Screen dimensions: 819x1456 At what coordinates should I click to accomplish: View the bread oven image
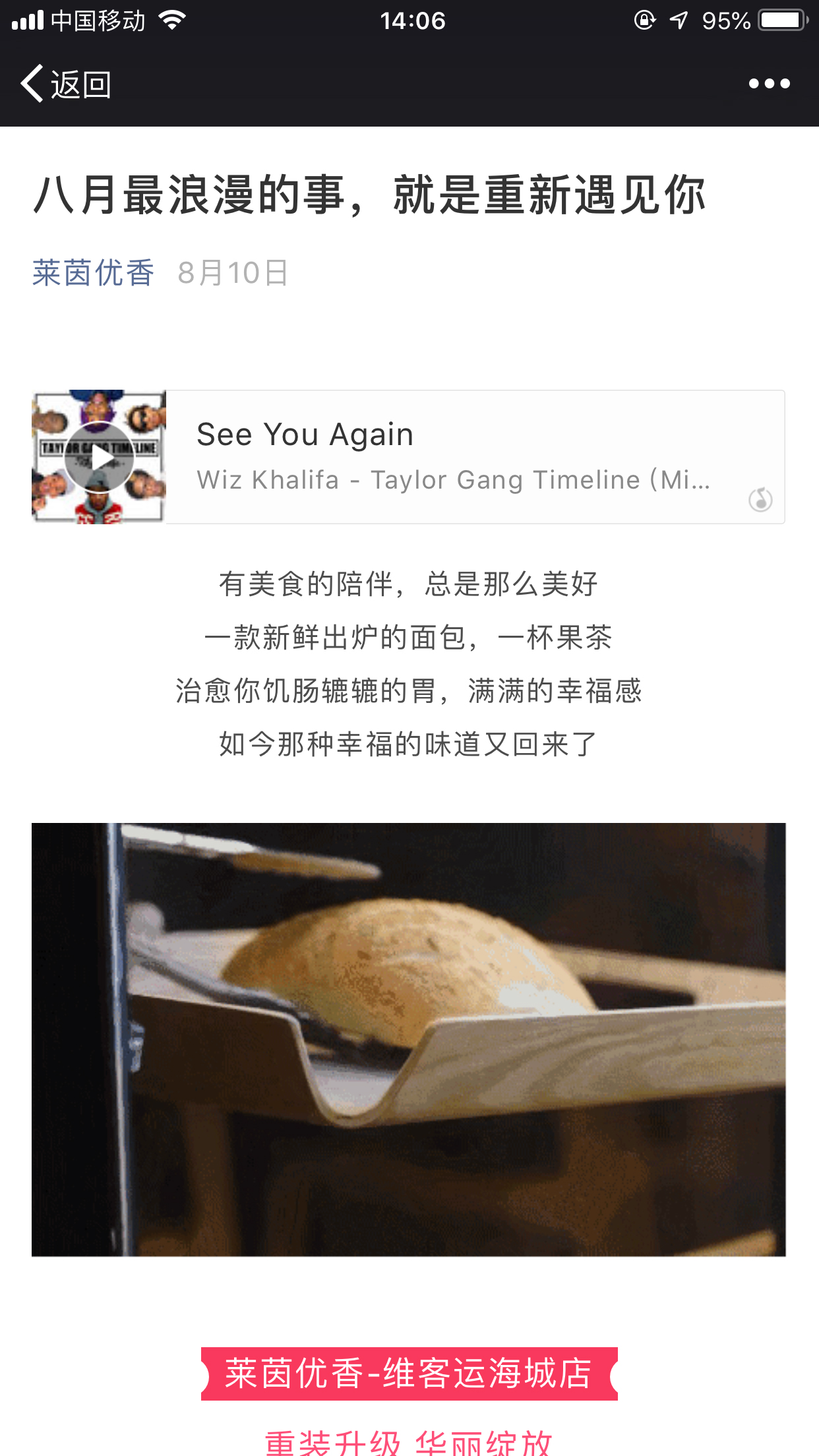pos(409,1039)
